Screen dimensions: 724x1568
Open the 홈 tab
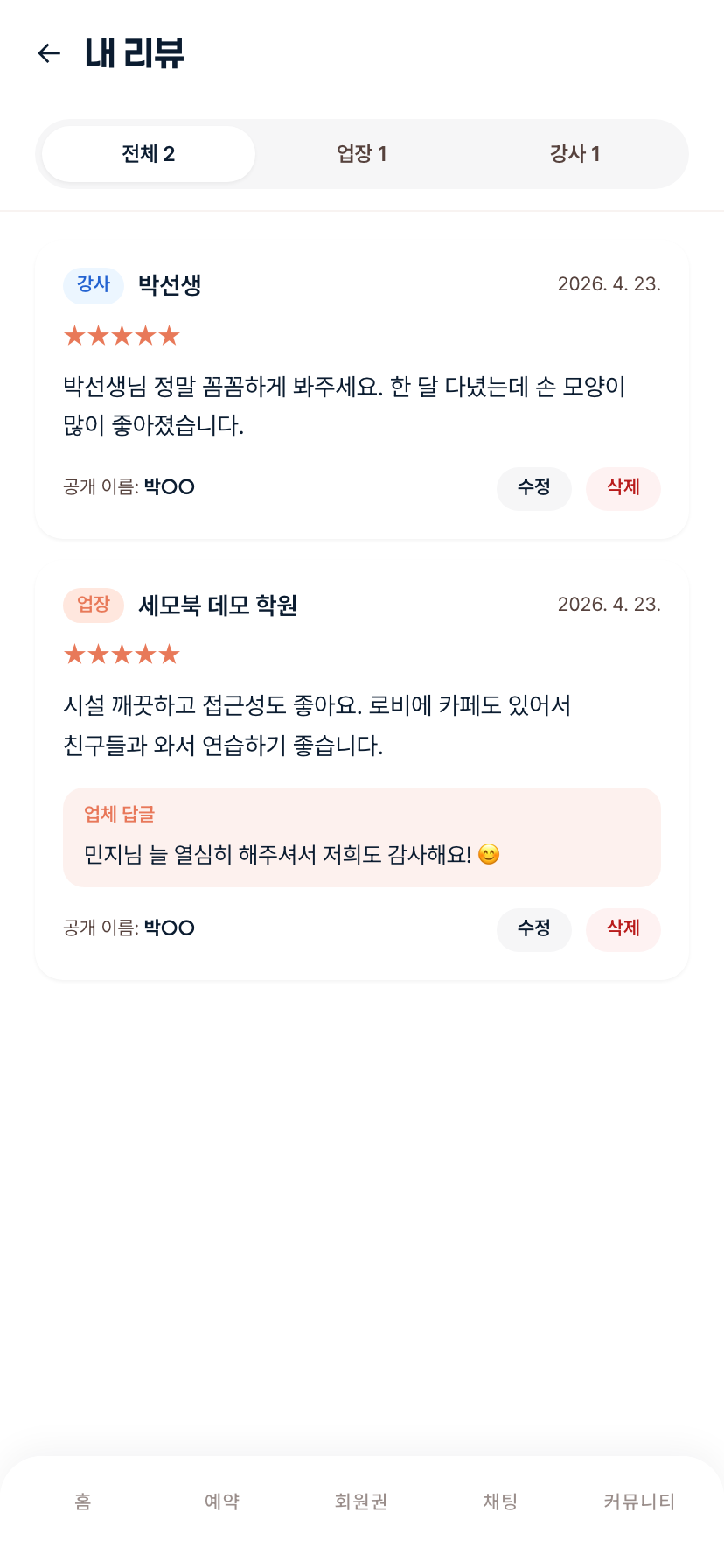pos(83,1501)
